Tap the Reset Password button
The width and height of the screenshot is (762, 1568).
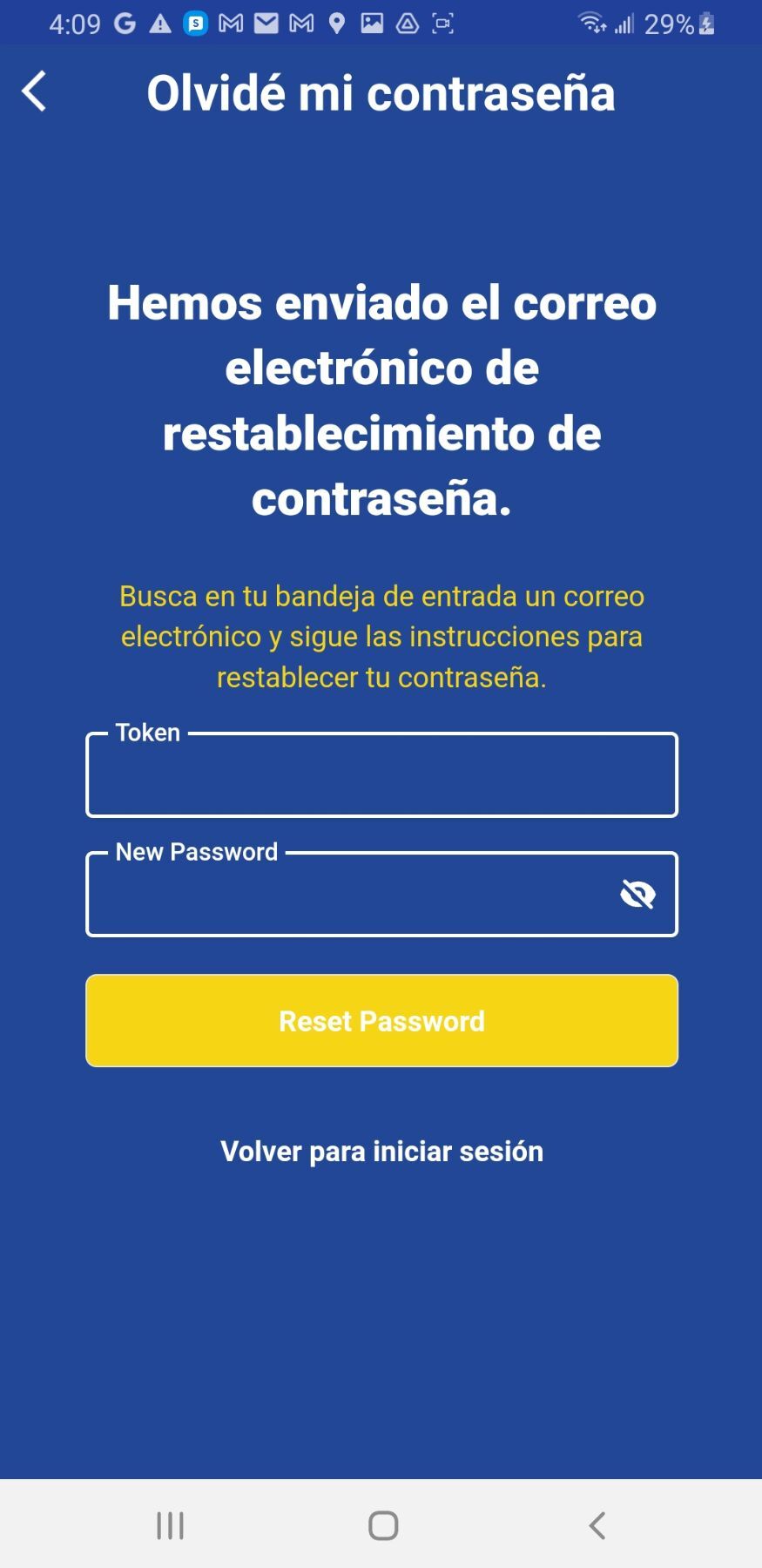point(381,1020)
